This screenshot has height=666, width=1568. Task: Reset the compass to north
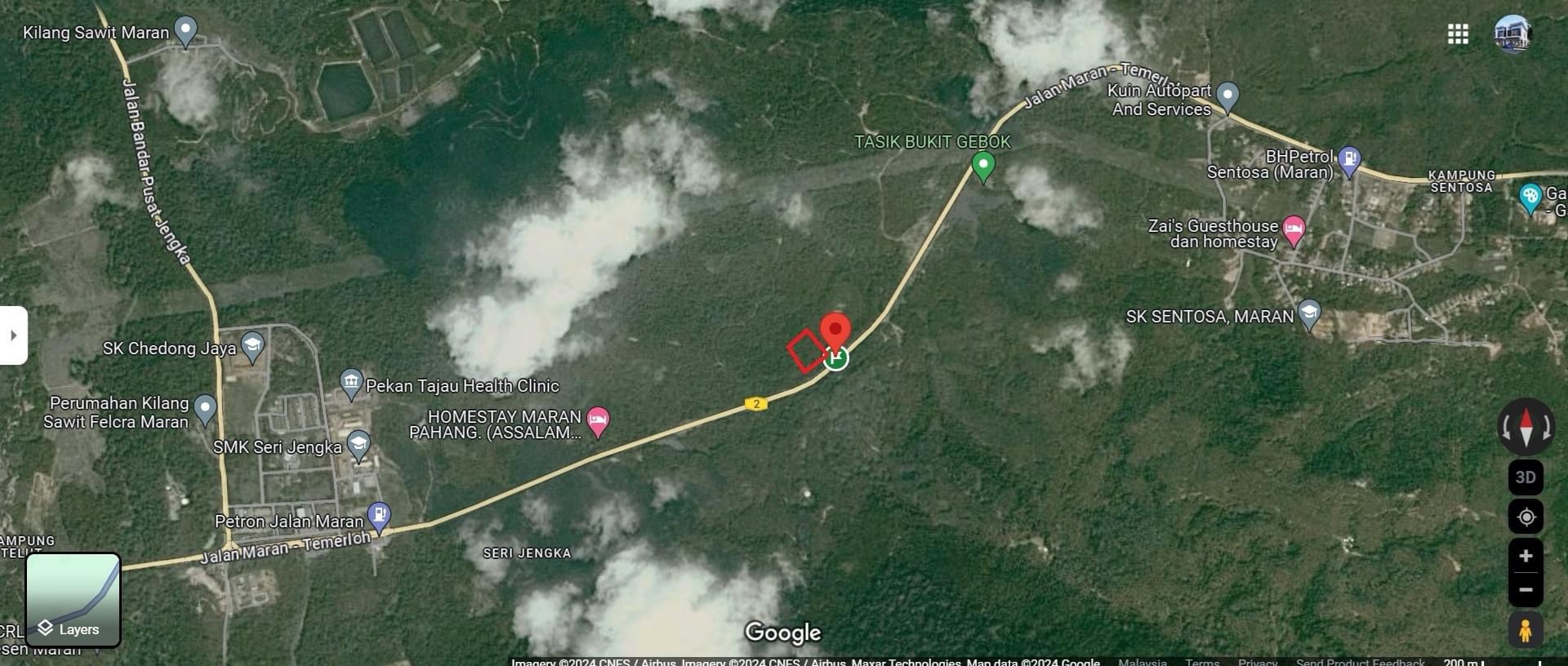coord(1526,426)
